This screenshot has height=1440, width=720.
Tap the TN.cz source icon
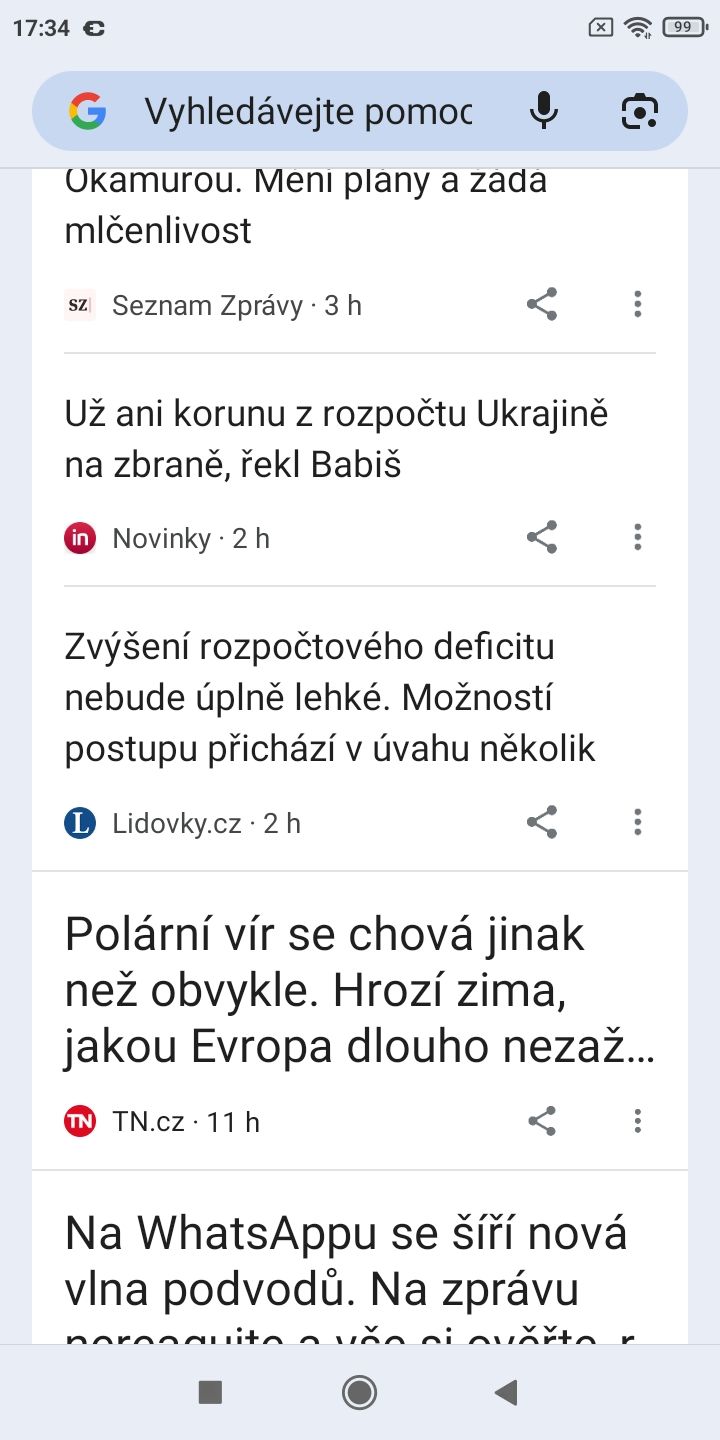(x=79, y=1120)
